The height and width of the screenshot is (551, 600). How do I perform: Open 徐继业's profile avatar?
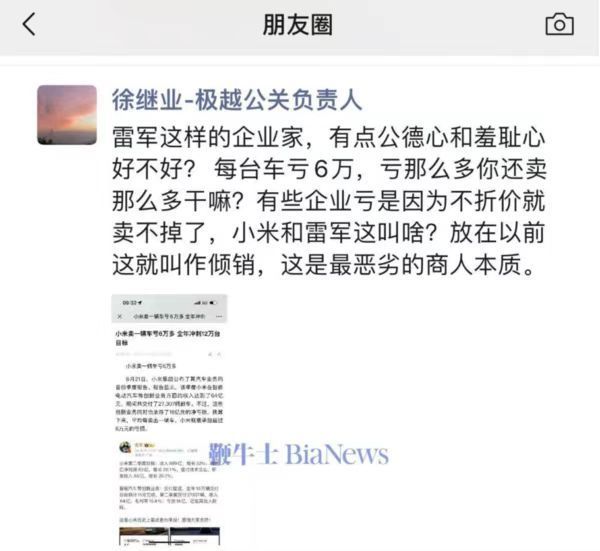(67, 114)
